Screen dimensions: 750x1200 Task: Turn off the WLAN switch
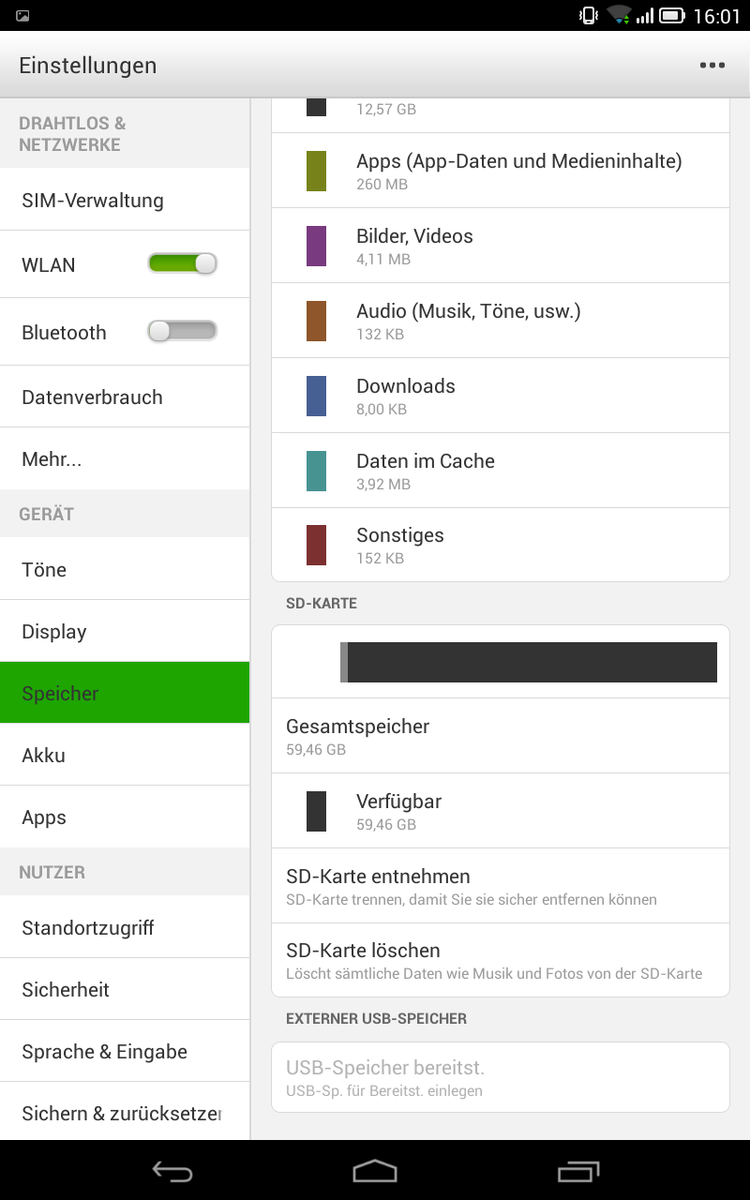click(x=182, y=264)
